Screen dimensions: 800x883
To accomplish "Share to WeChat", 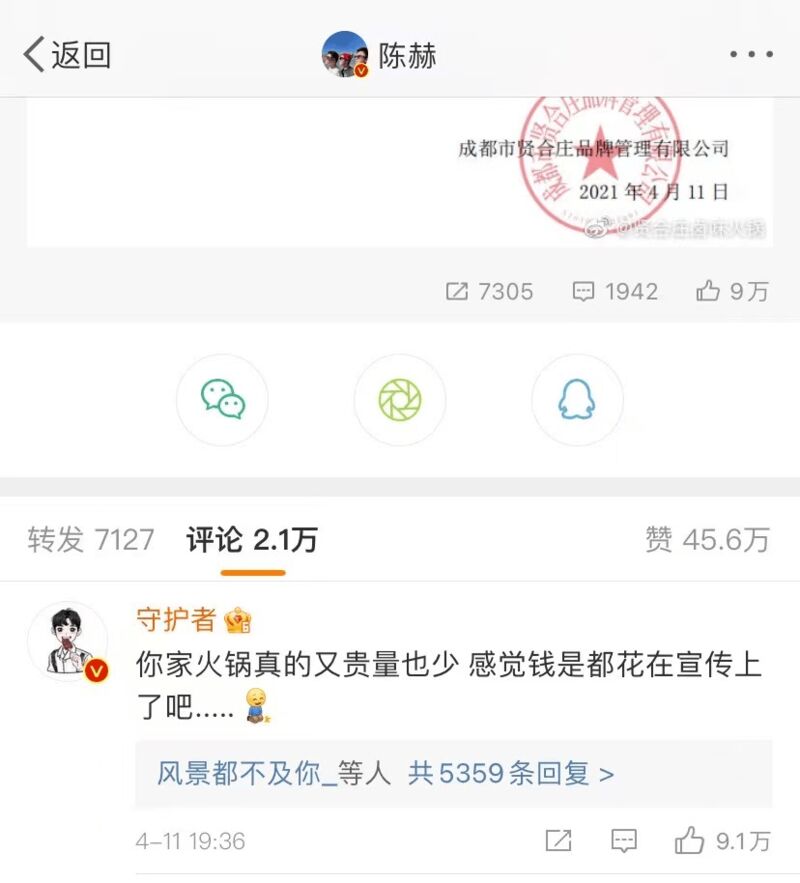I will click(222, 400).
